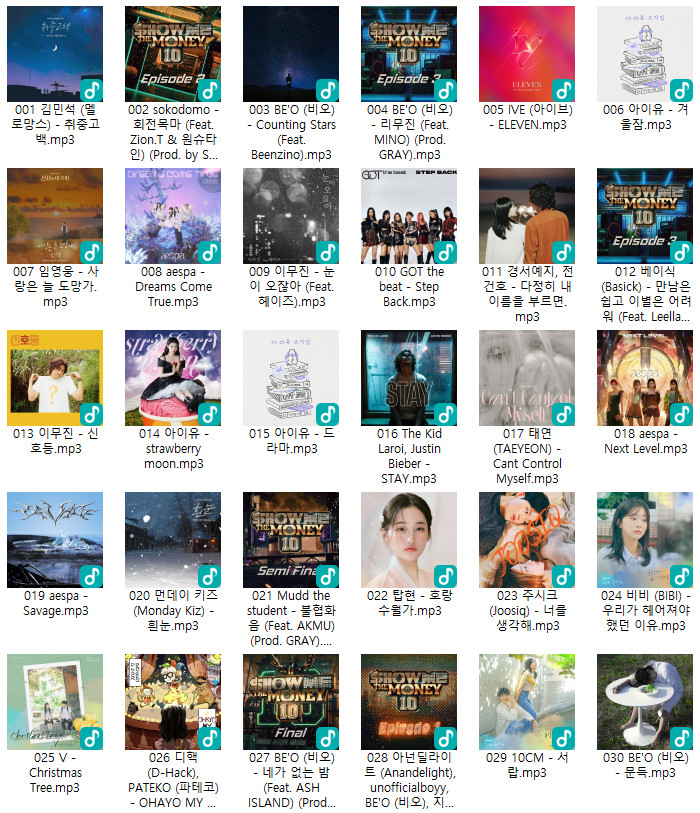This screenshot has height=813, width=700.
Task: Open 022 탑현 호랑수월가.mp3
Action: coord(408,539)
